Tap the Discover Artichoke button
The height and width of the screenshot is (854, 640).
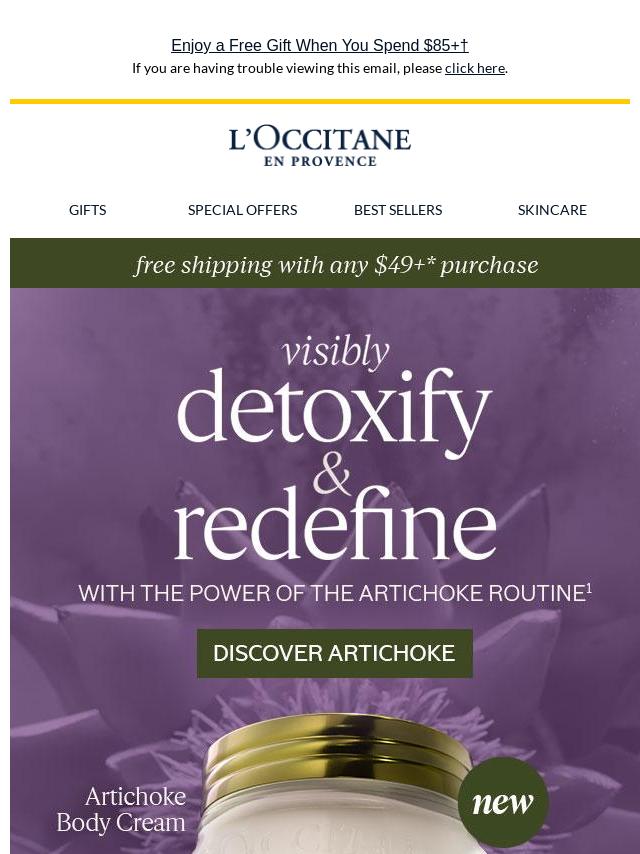(x=334, y=653)
